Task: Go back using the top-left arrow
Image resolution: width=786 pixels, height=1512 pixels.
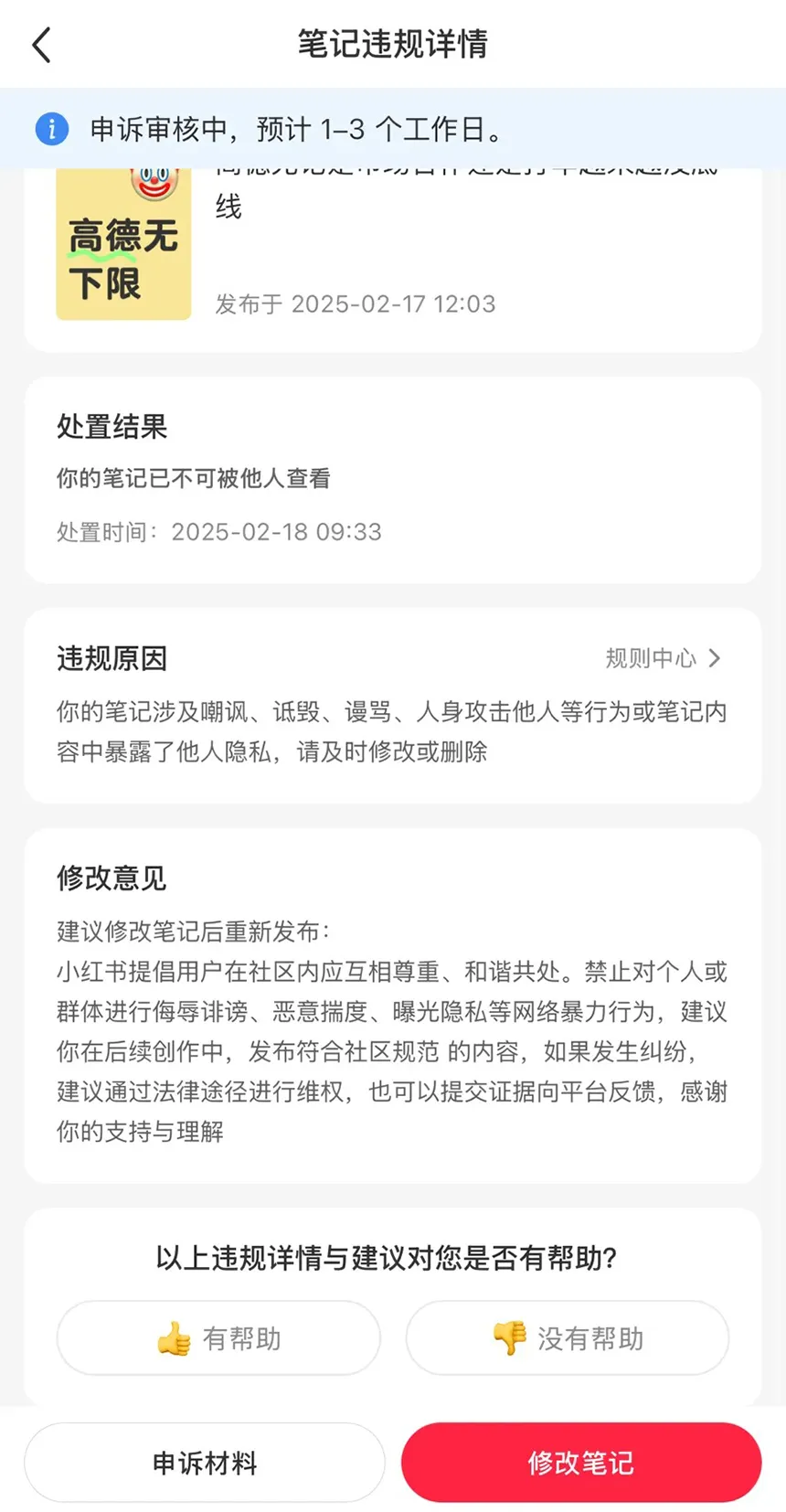Action: coord(42,45)
